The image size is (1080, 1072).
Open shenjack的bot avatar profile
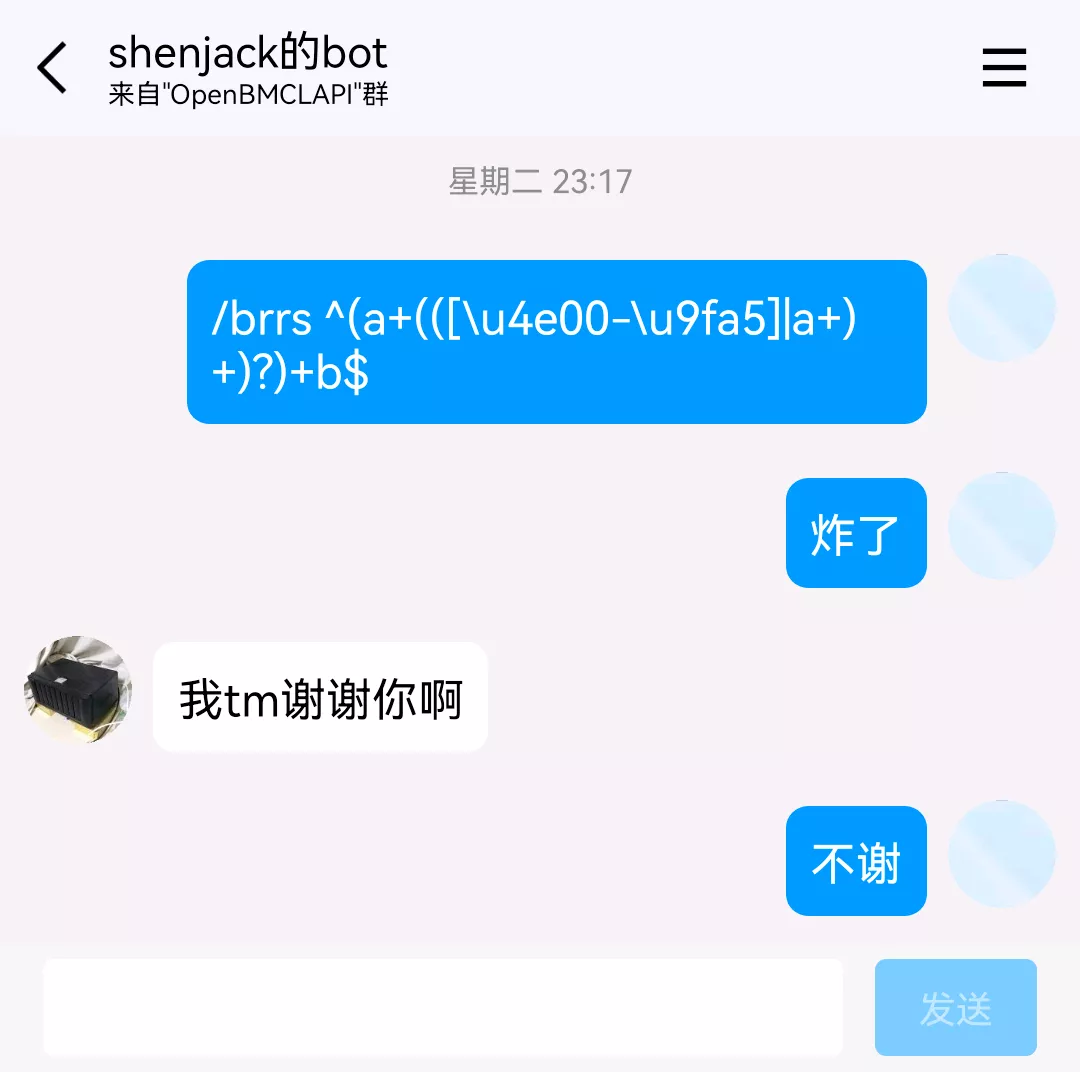pyautogui.click(x=78, y=690)
